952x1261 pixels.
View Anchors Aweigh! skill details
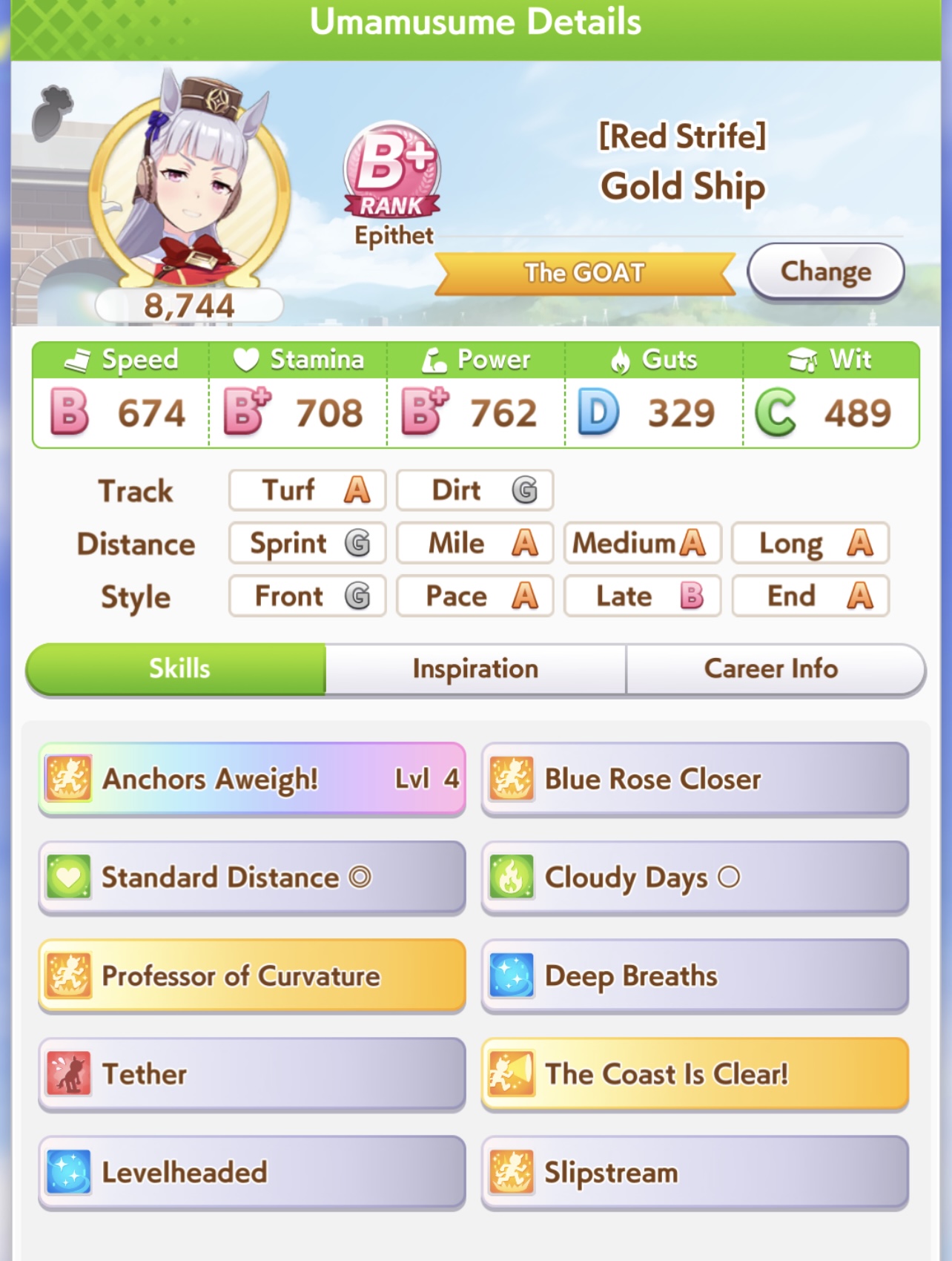251,779
